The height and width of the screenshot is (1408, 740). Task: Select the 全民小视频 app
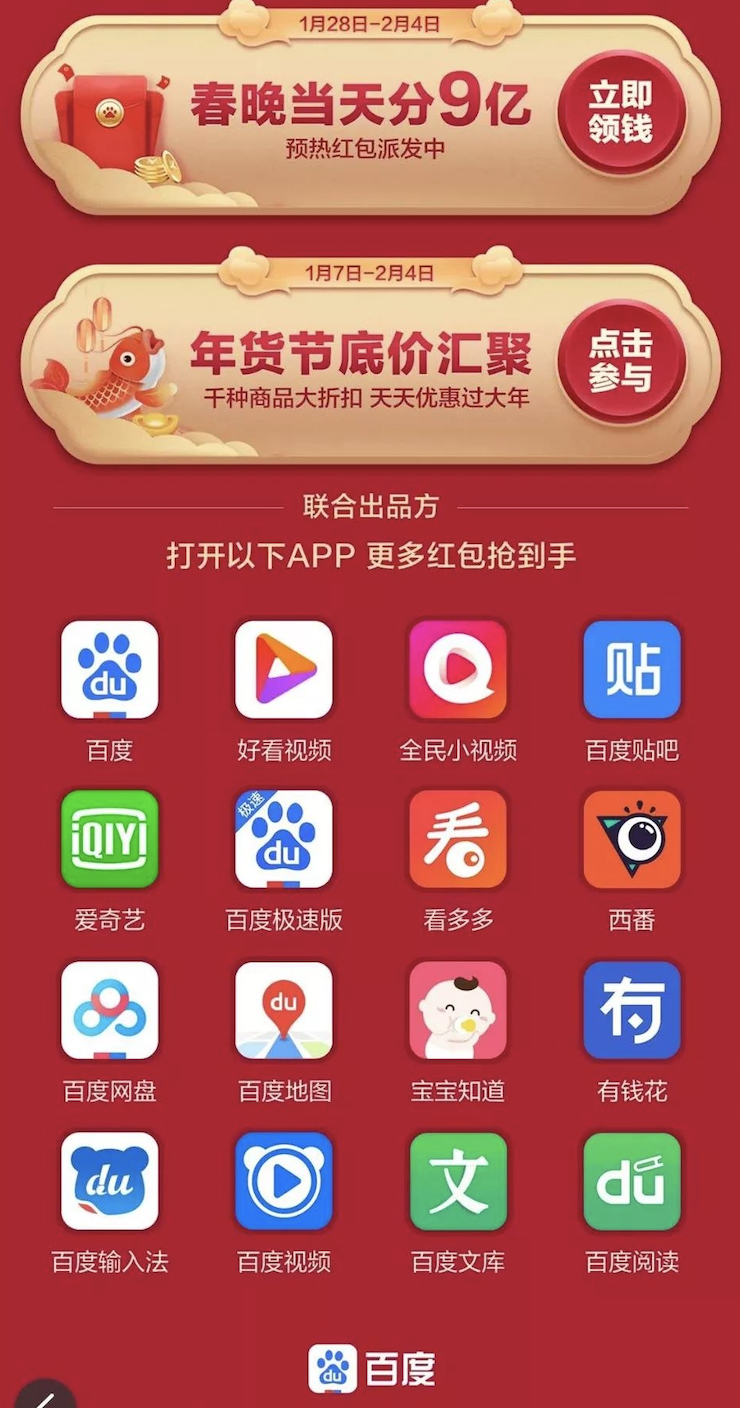458,669
